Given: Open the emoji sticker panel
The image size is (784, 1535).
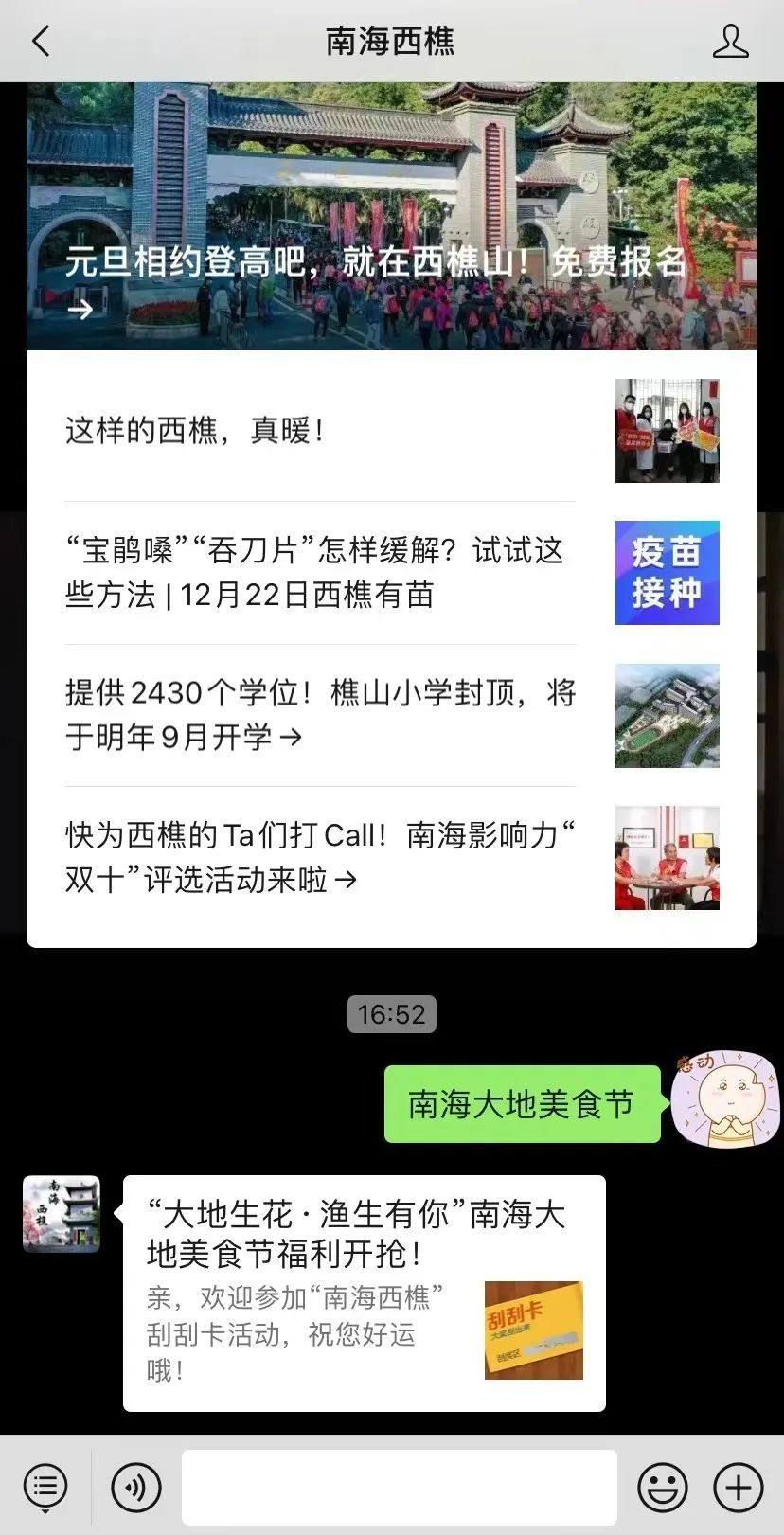Looking at the screenshot, I should (x=663, y=1486).
